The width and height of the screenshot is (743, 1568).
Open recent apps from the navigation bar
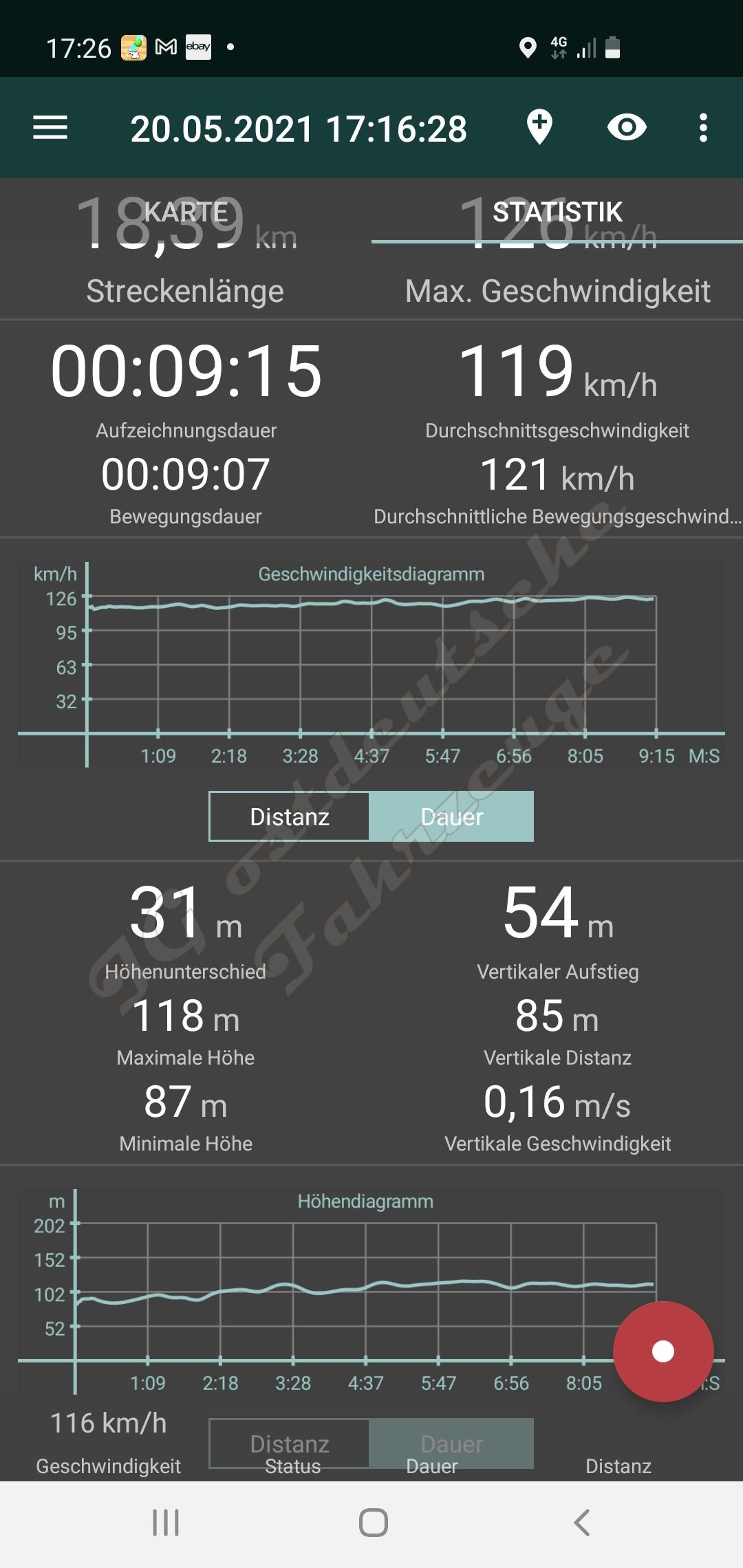166,1523
